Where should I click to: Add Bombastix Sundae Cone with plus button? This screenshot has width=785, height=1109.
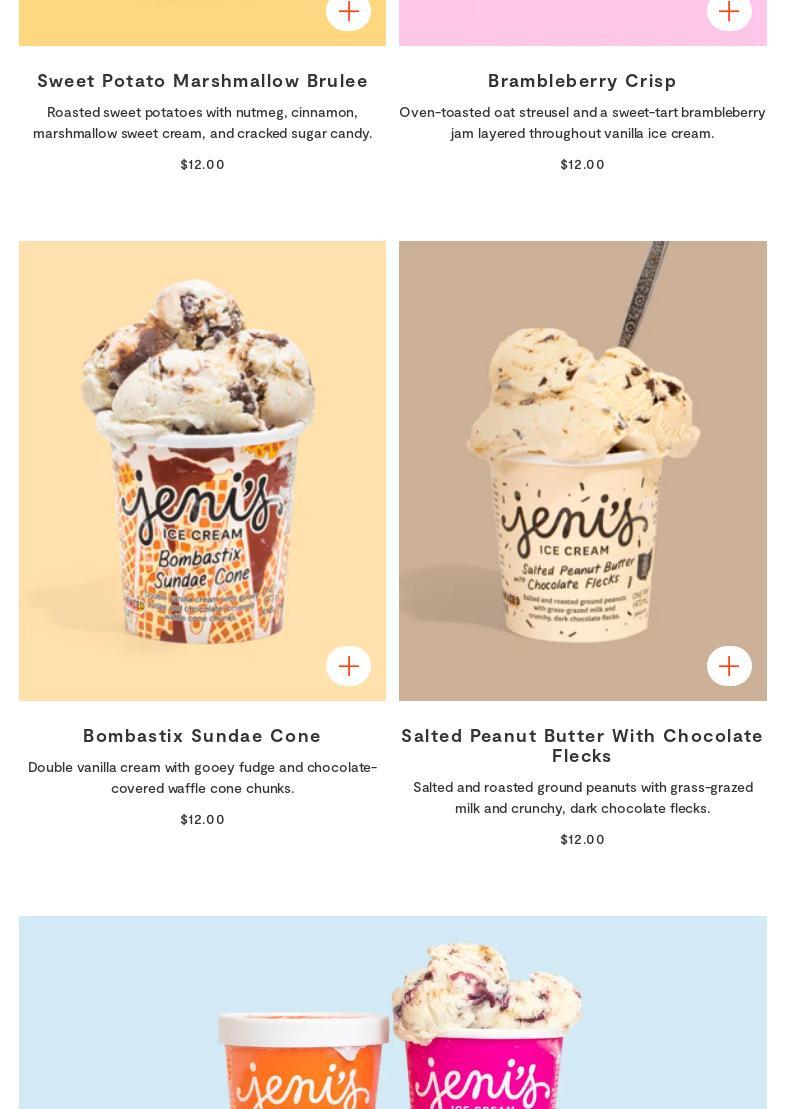pos(348,666)
